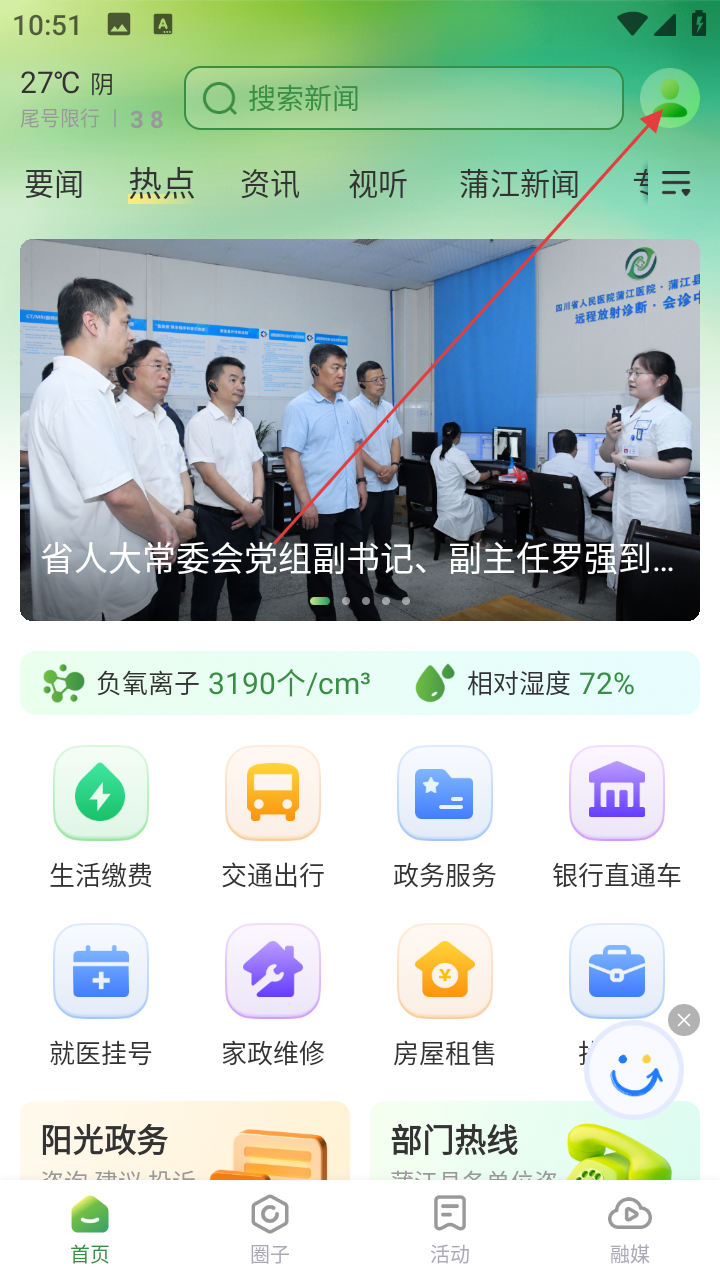The height and width of the screenshot is (1280, 720).
Task: Open the user profile avatar icon
Action: pyautogui.click(x=669, y=98)
